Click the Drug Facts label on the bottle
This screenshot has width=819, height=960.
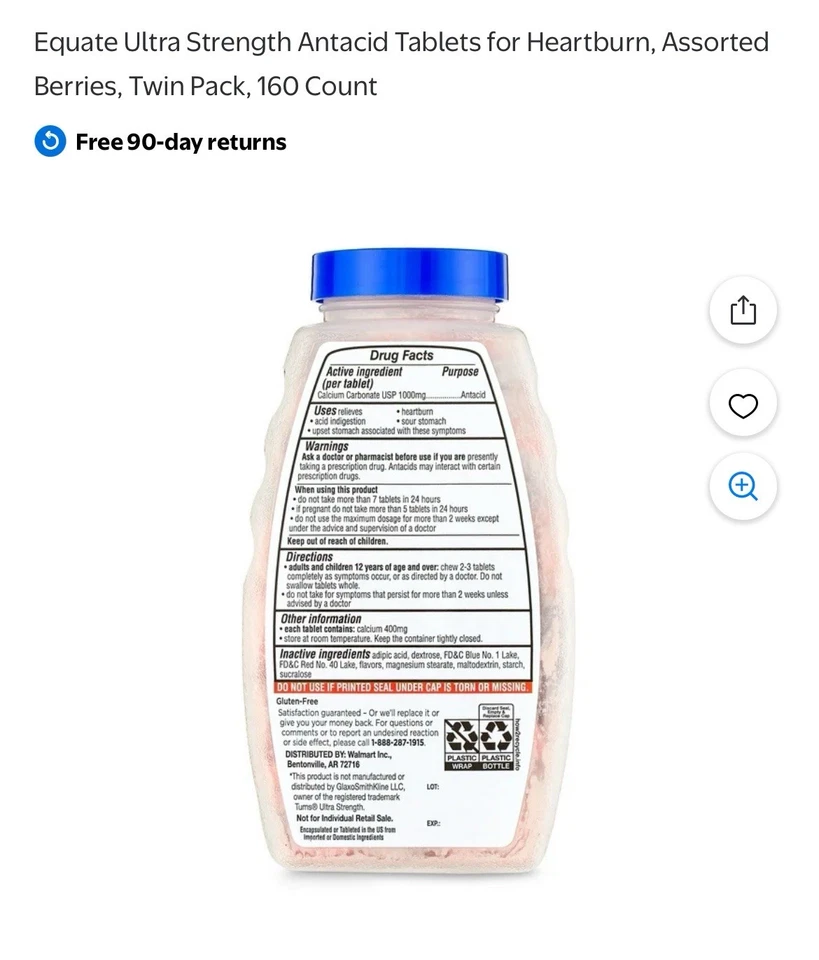(x=404, y=356)
